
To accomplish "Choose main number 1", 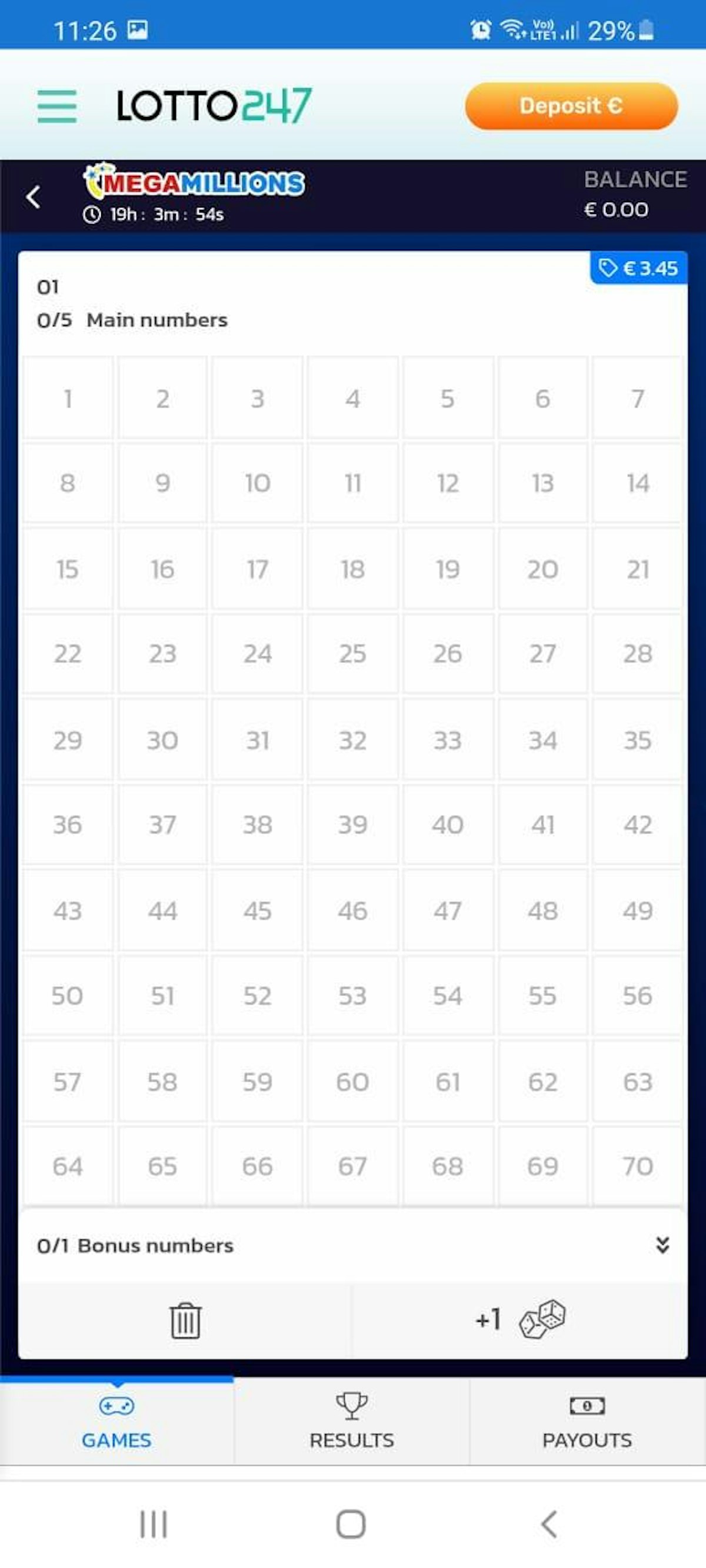I will pos(68,399).
